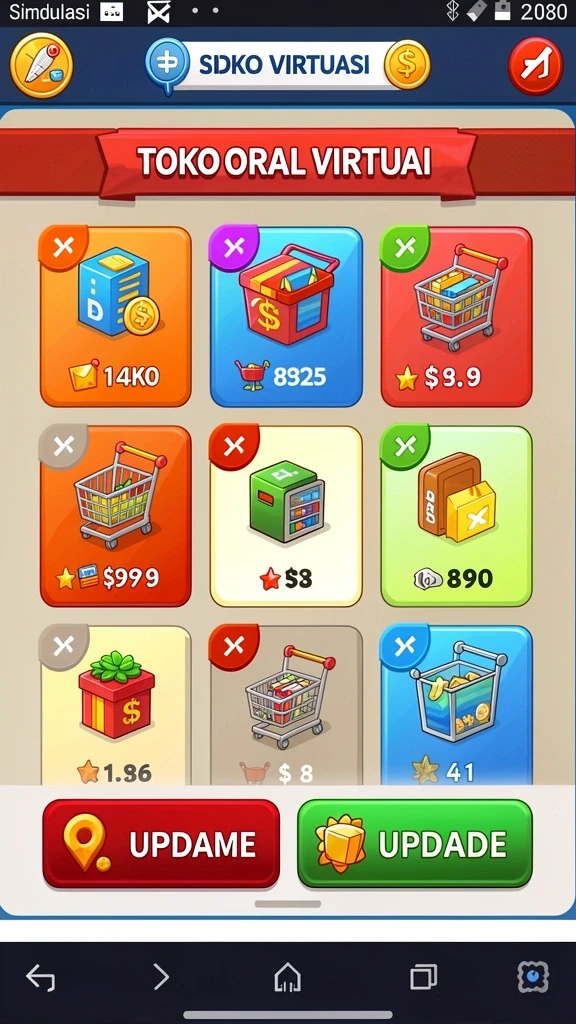Image resolution: width=576 pixels, height=1024 pixels.
Task: Select the cart item priced $999
Action: (x=116, y=516)
